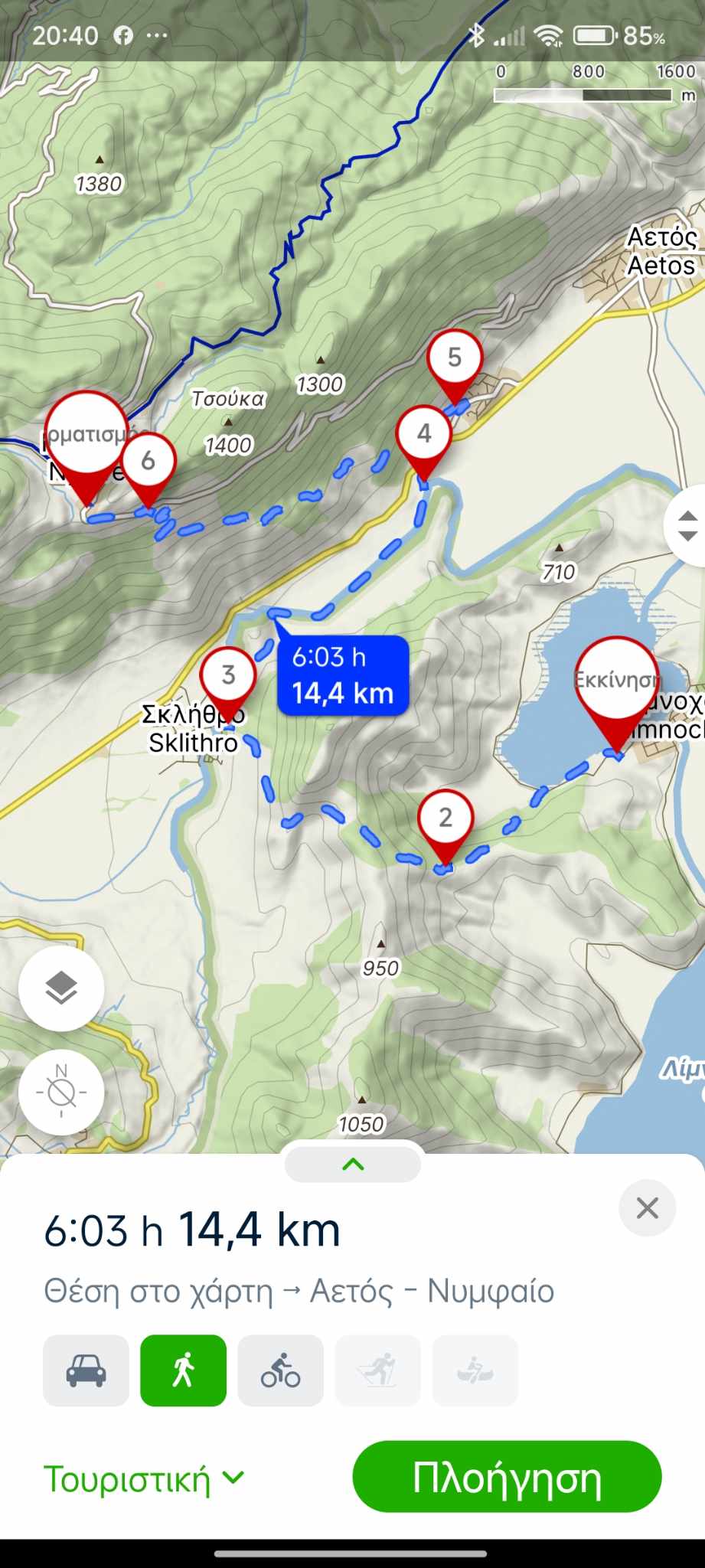
Task: Select waypoint marker 5 on route
Action: (x=455, y=358)
